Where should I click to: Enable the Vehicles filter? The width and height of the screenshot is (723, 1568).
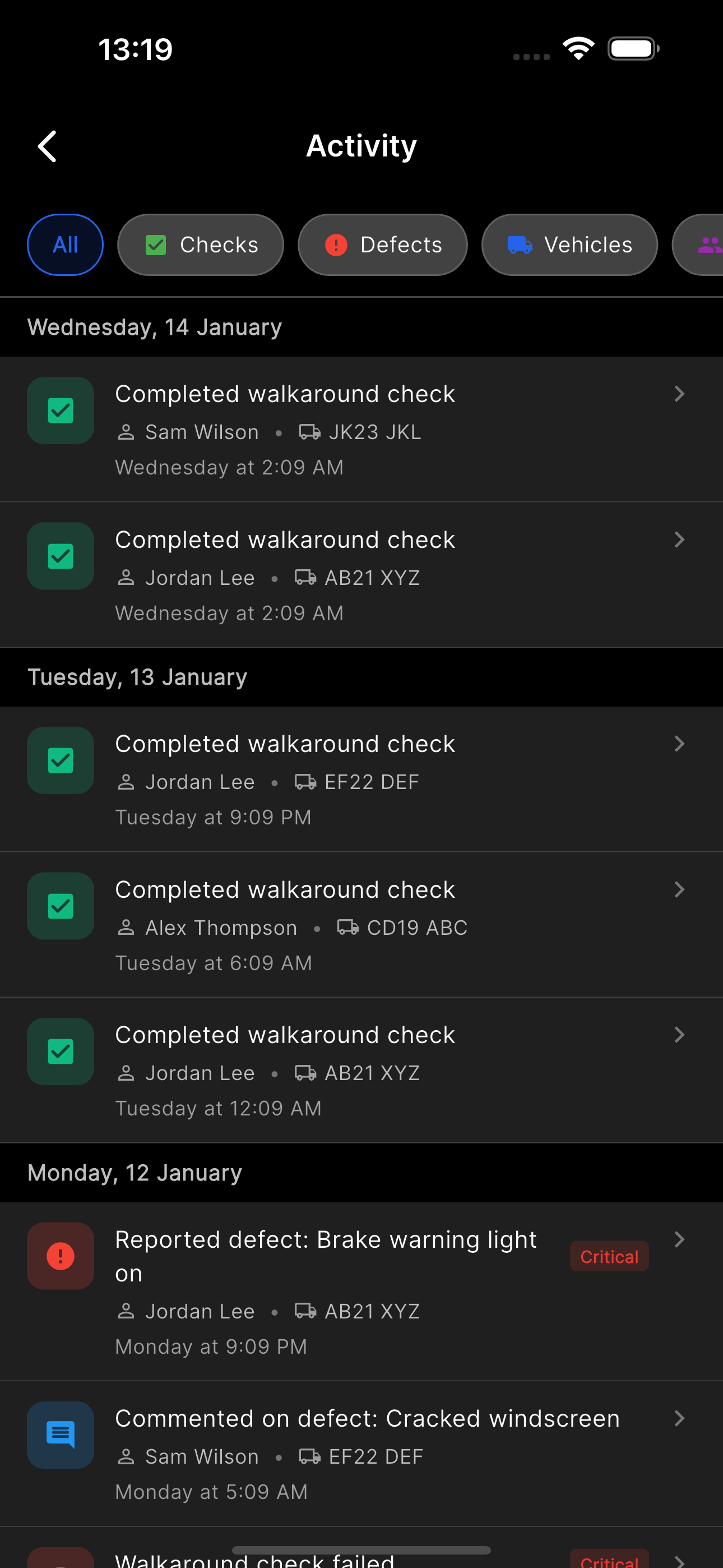point(569,245)
